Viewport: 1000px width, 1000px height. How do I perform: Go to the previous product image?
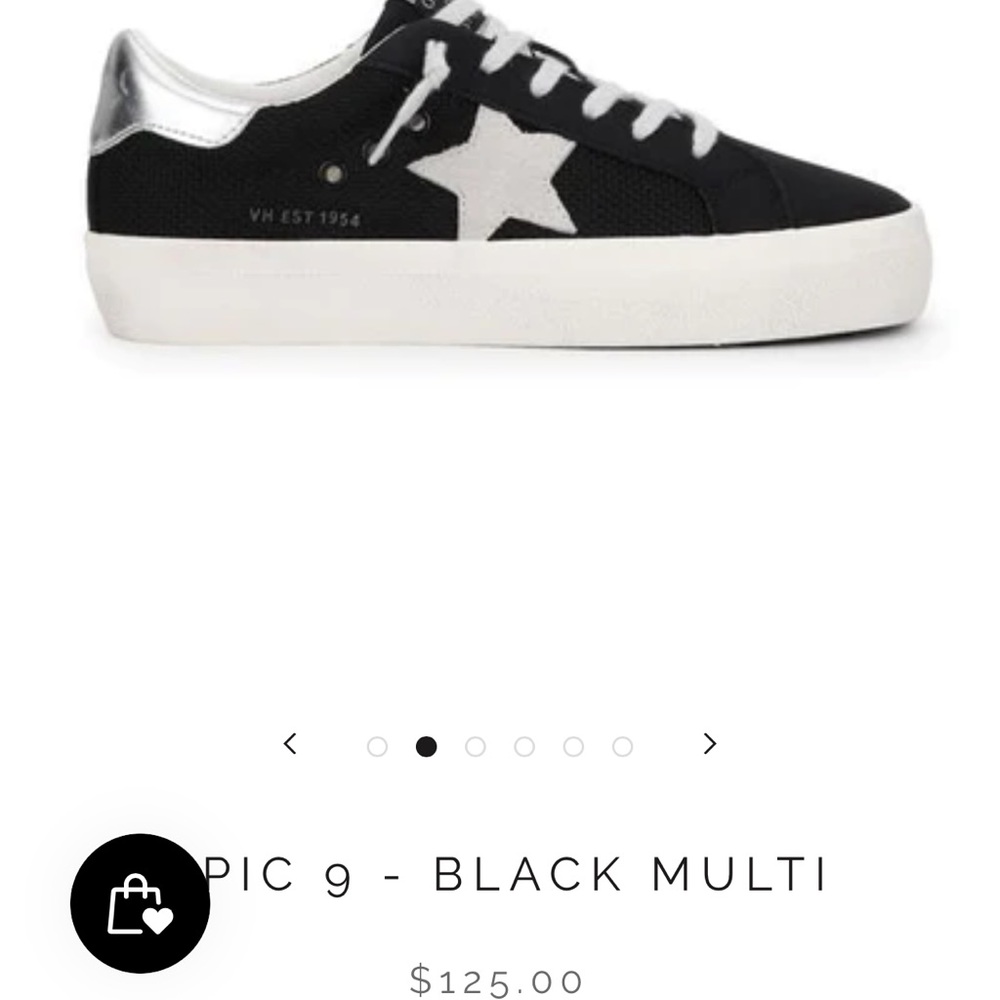tap(290, 744)
